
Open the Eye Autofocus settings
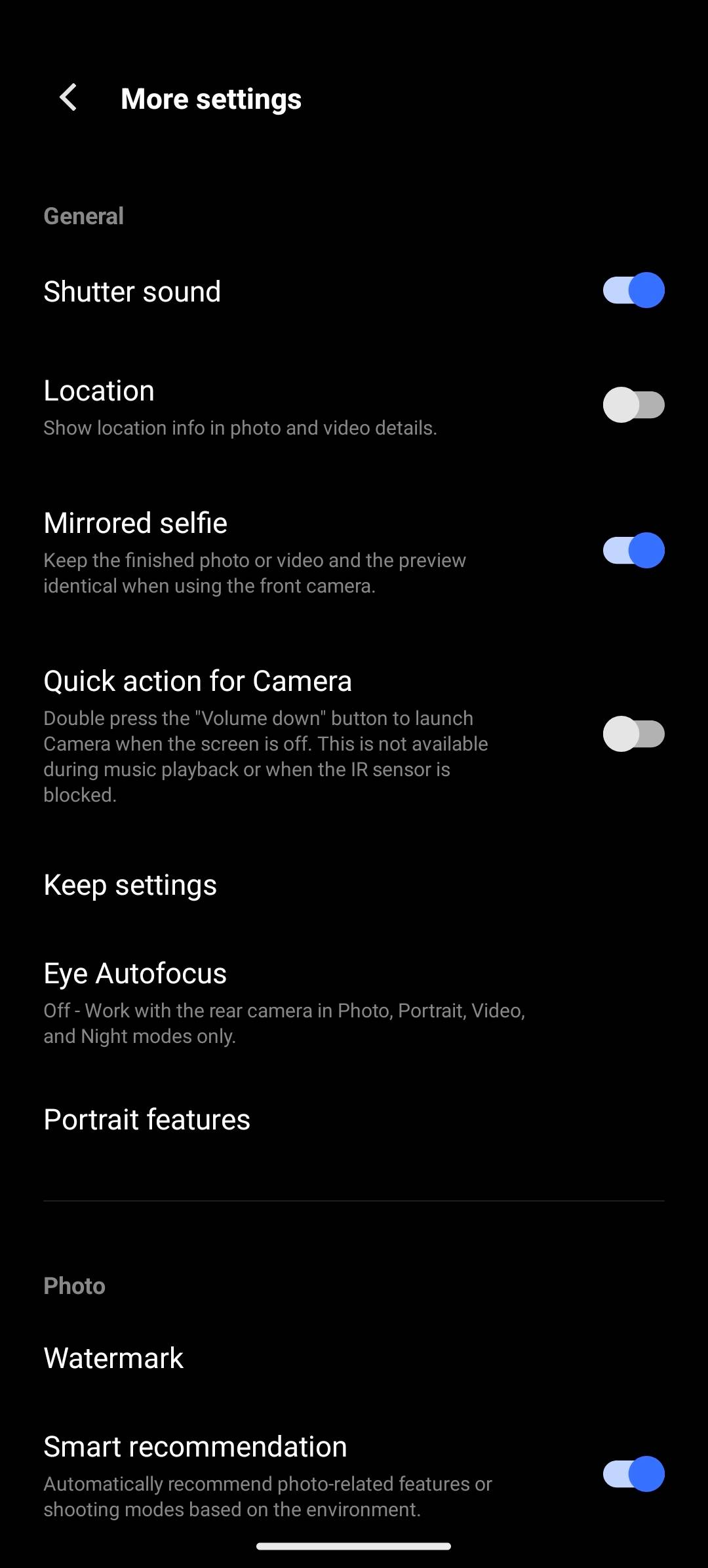click(x=135, y=973)
